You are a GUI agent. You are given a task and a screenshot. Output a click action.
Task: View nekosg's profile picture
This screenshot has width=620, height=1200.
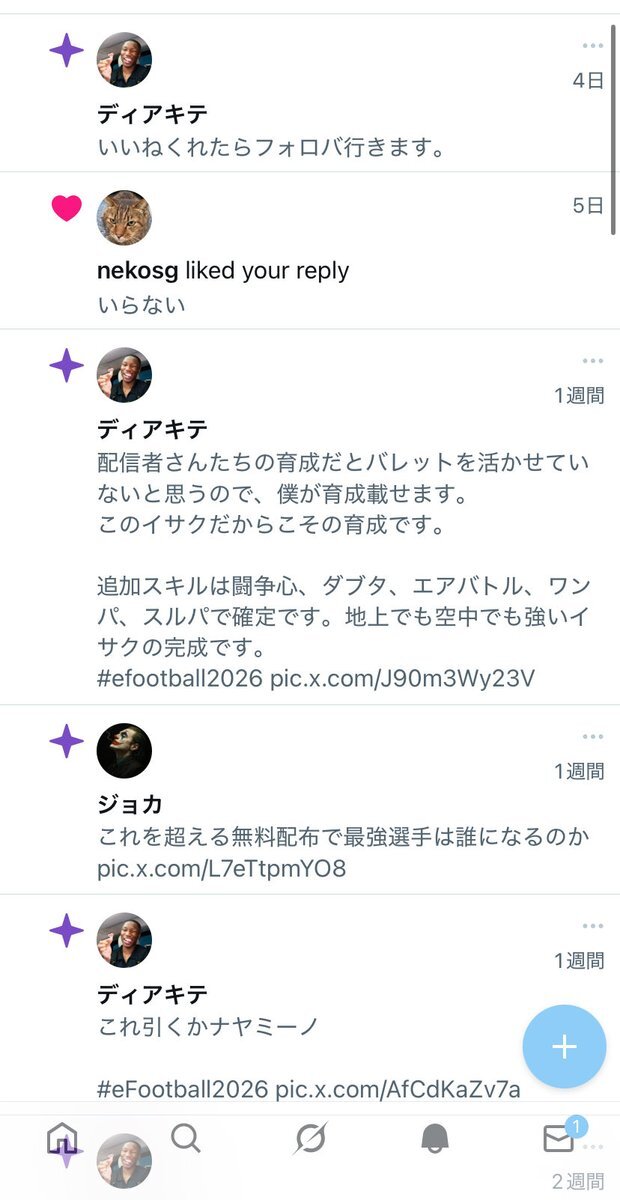click(124, 218)
